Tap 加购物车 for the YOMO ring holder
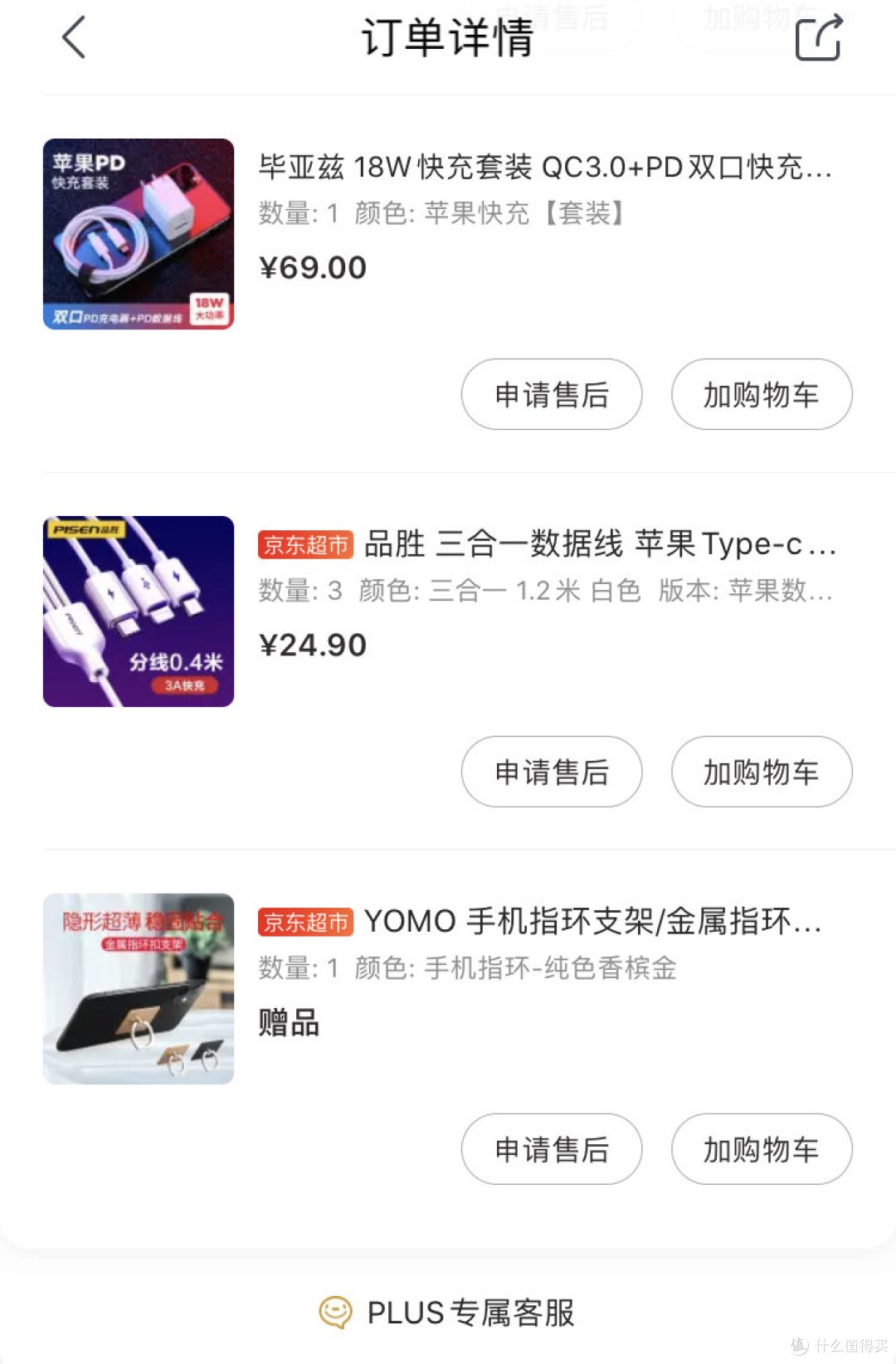 point(761,1149)
